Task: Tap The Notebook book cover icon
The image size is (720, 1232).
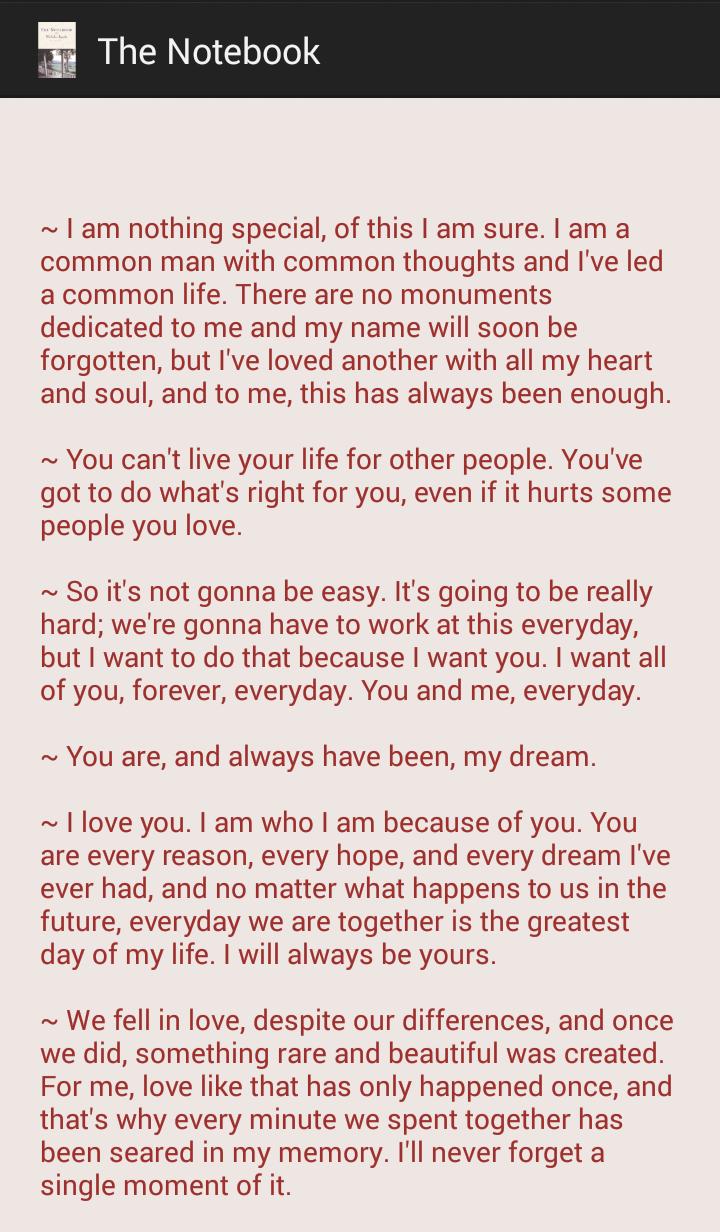Action: pyautogui.click(x=57, y=50)
